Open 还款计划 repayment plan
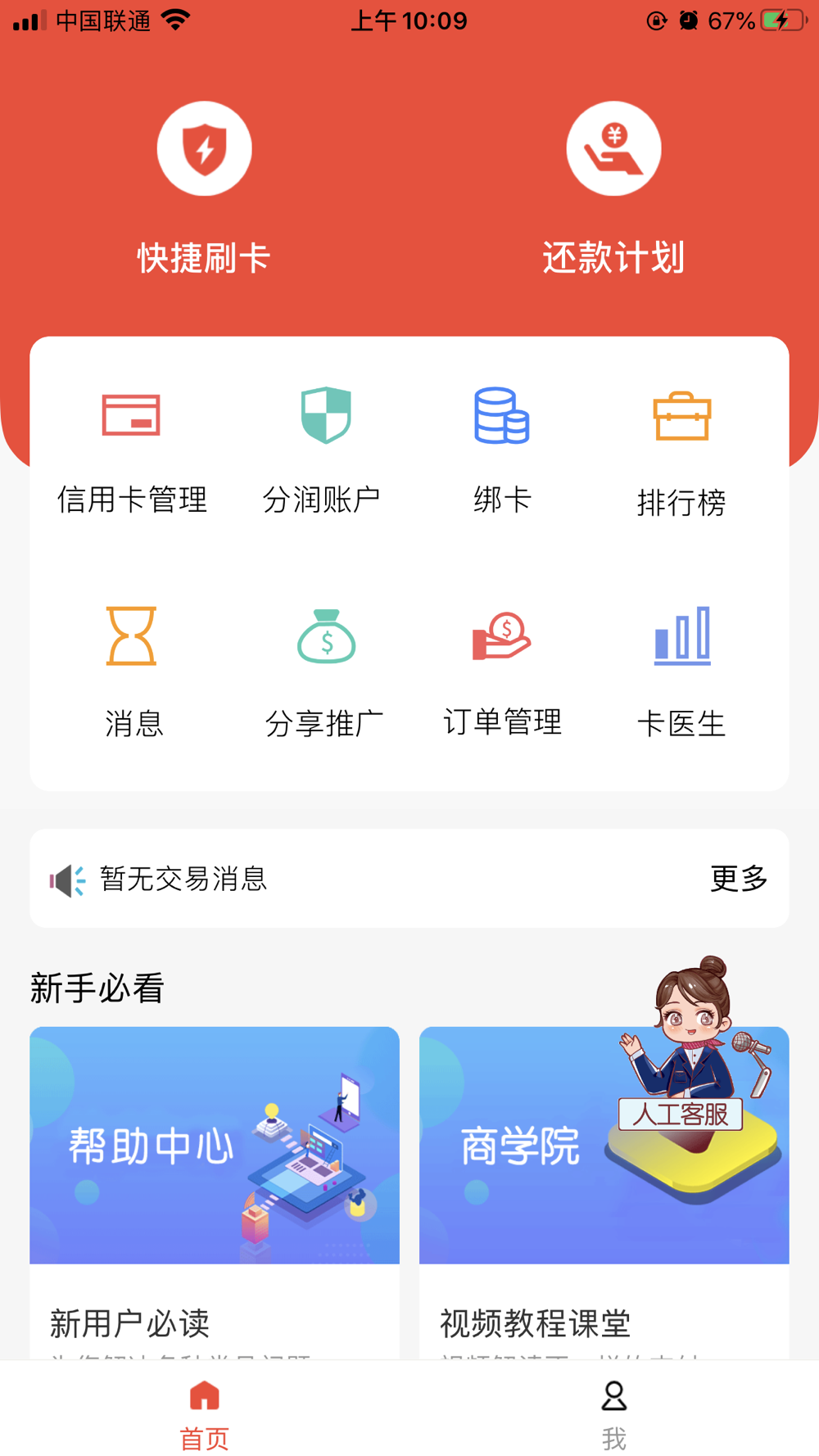The image size is (819, 1456). (x=613, y=188)
